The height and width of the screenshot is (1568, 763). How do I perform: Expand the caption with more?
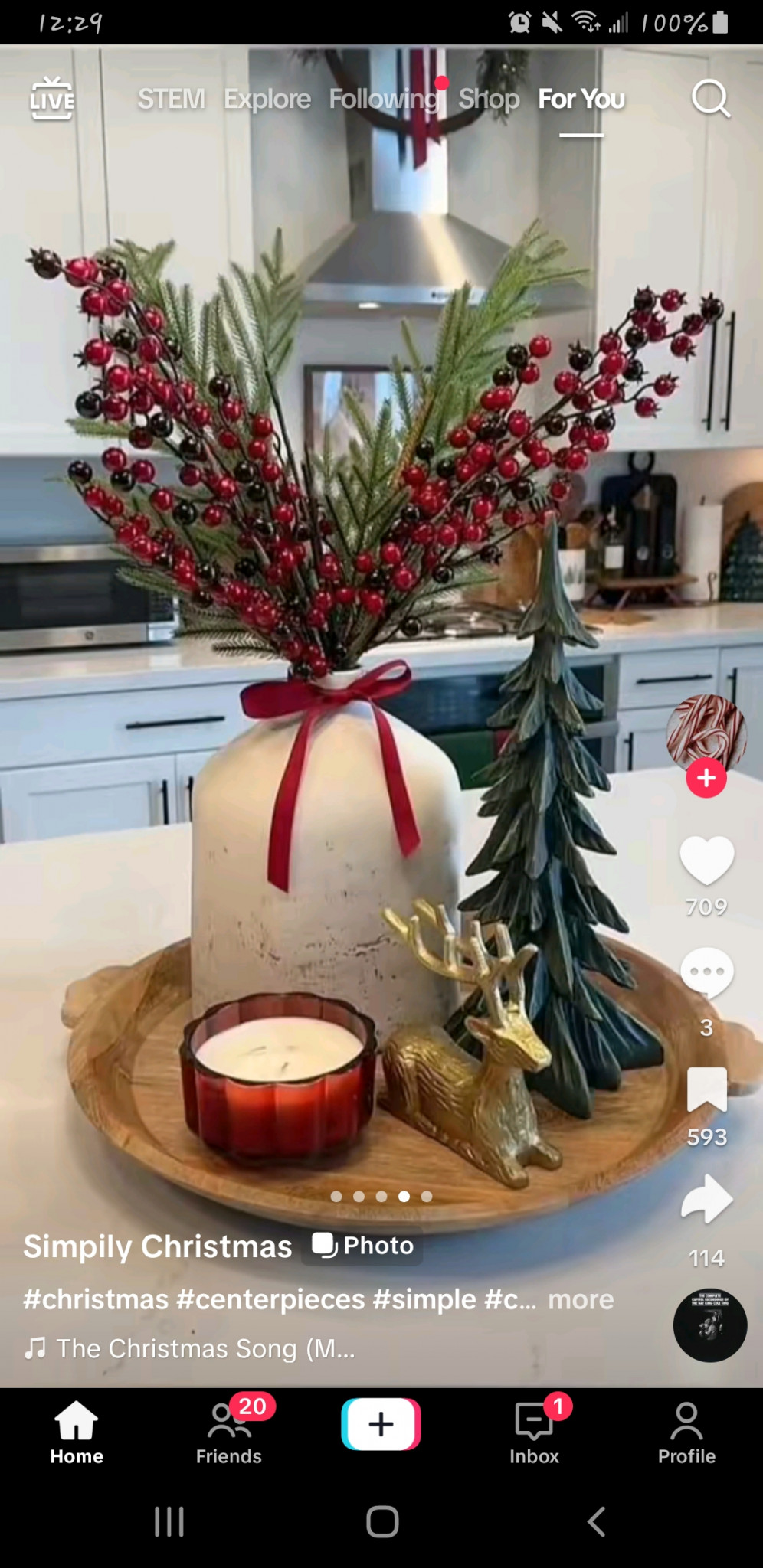(581, 1299)
